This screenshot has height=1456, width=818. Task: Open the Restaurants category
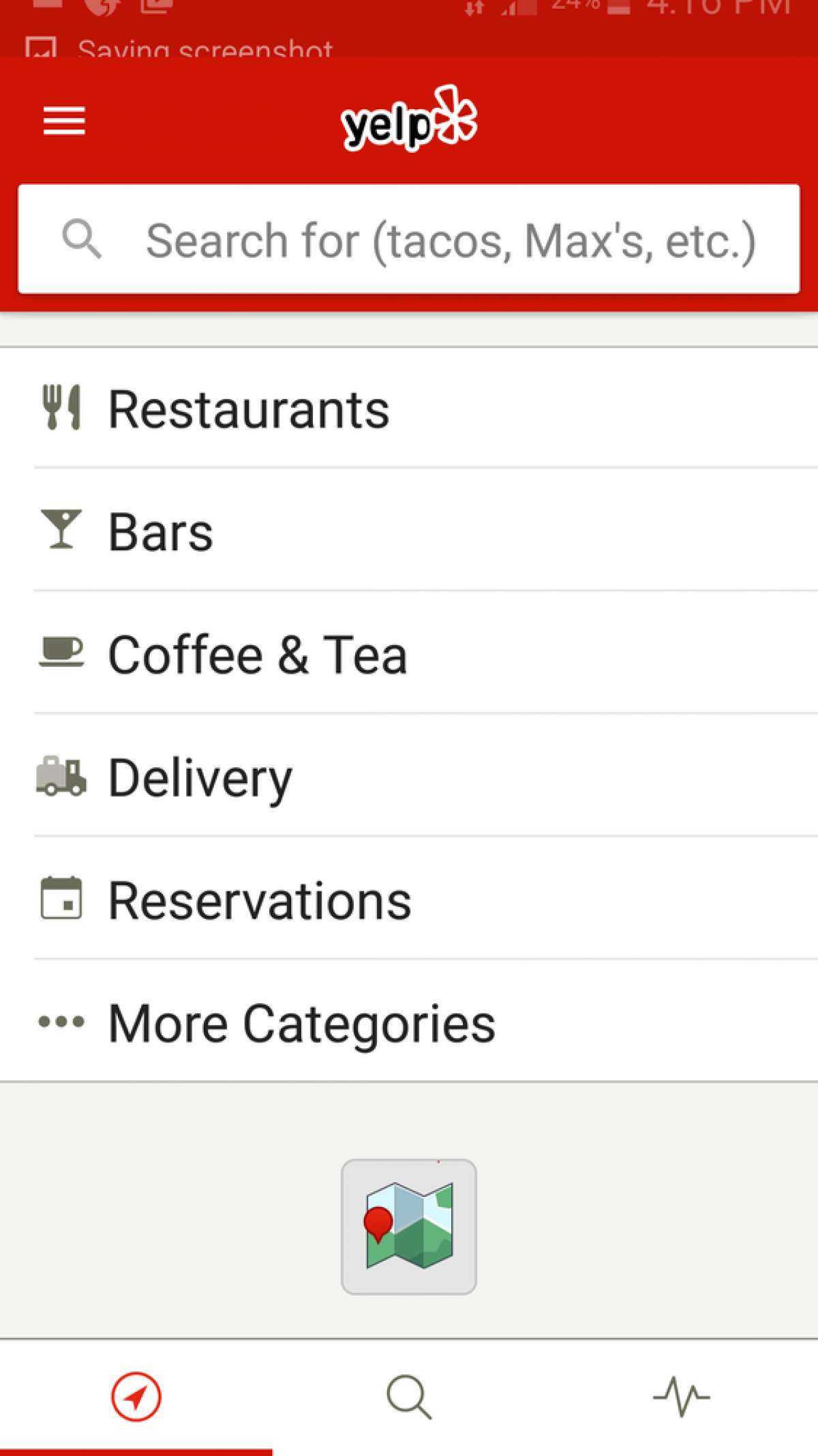[409, 408]
